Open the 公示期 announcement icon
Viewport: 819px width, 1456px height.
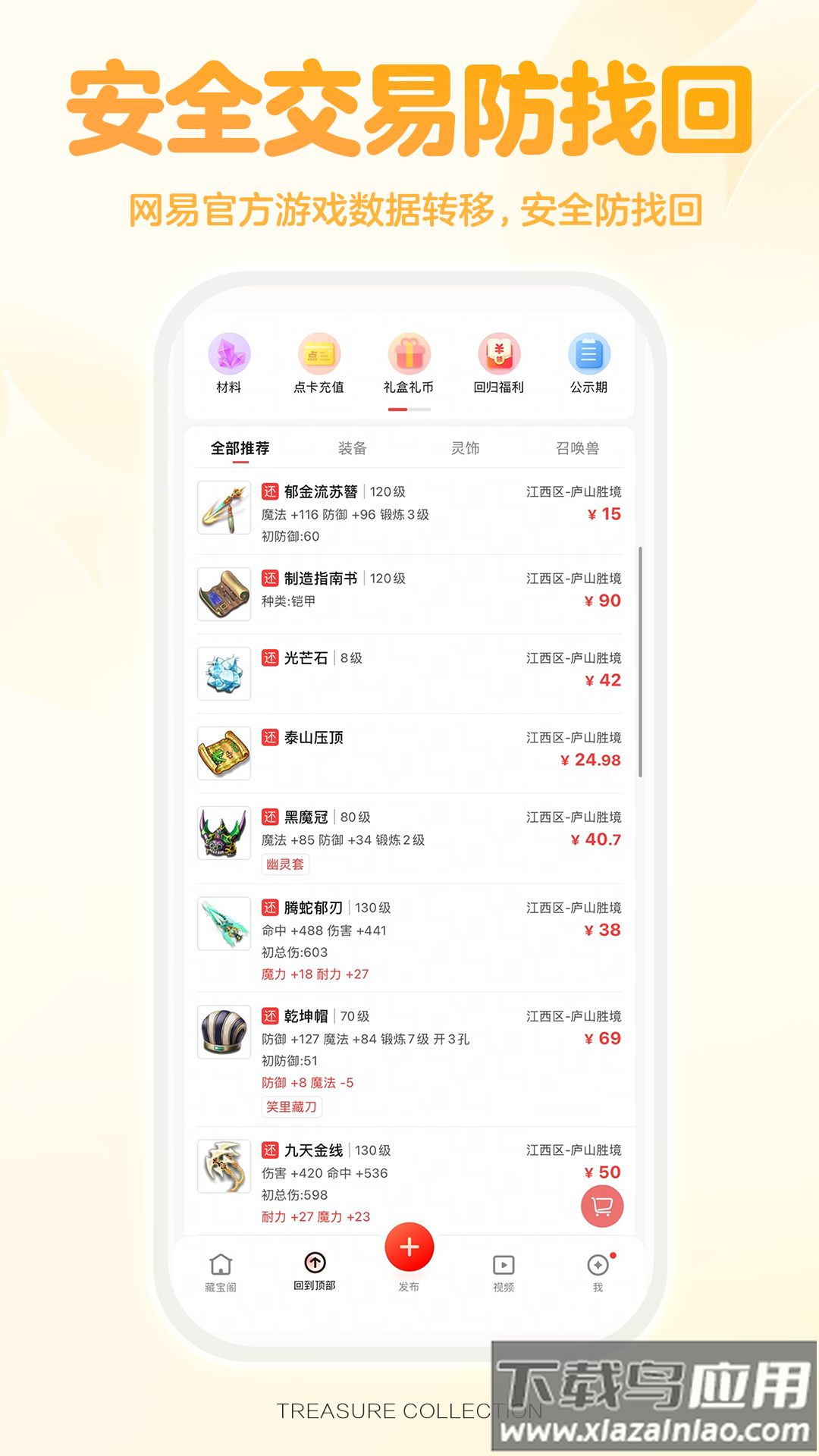click(x=589, y=355)
